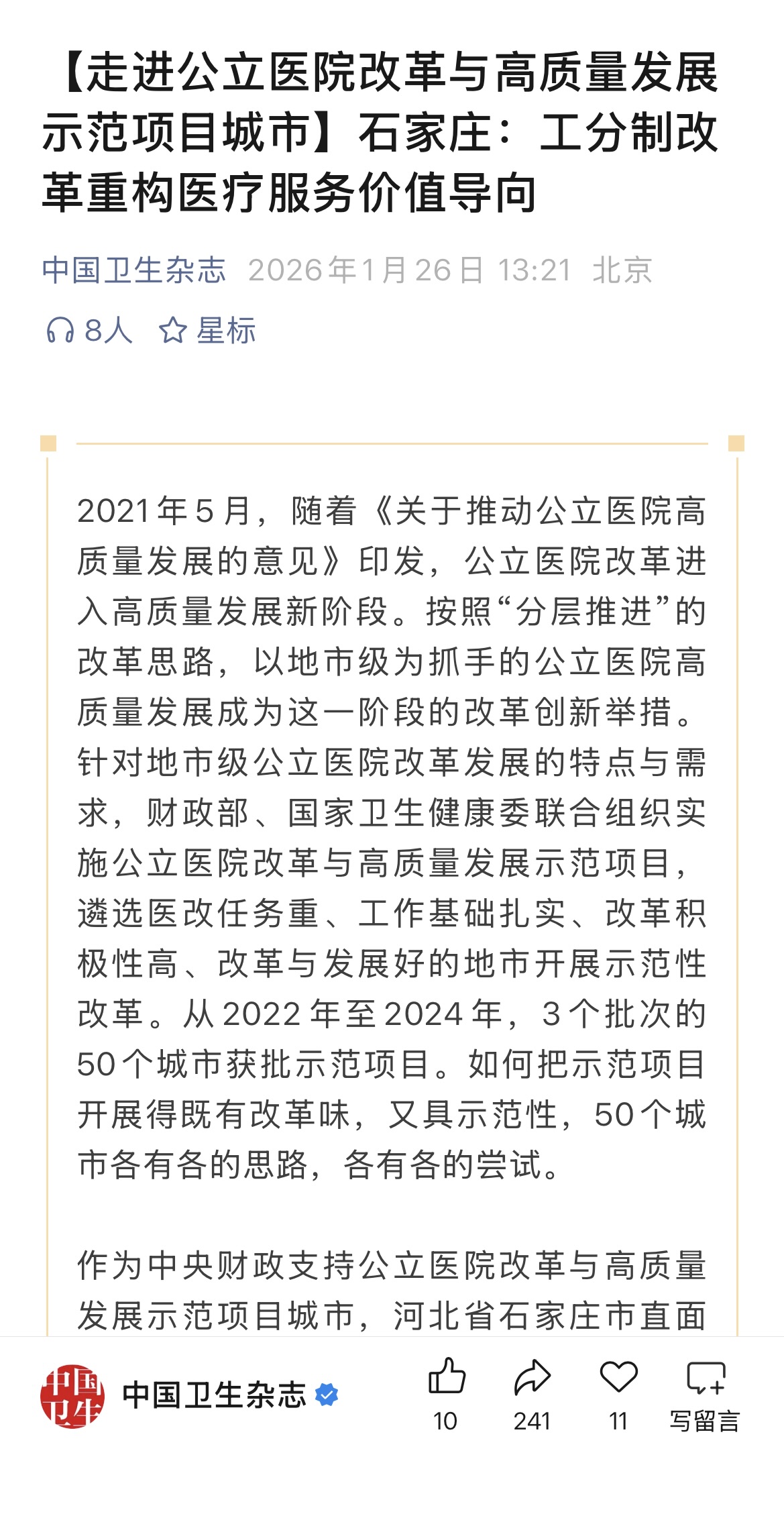Star this account with 星标

[x=207, y=331]
